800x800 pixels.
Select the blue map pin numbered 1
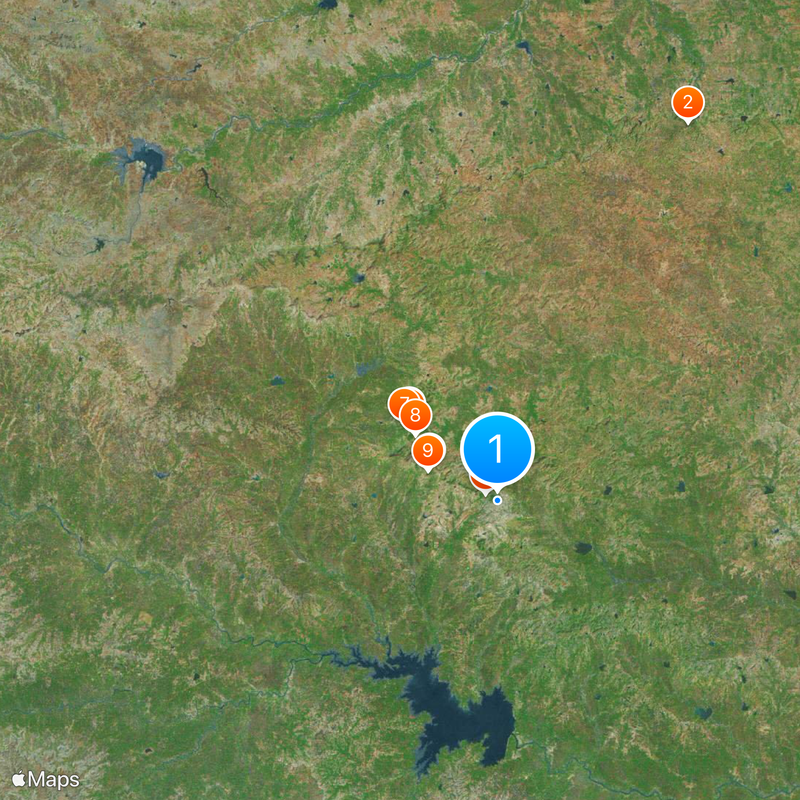(497, 450)
